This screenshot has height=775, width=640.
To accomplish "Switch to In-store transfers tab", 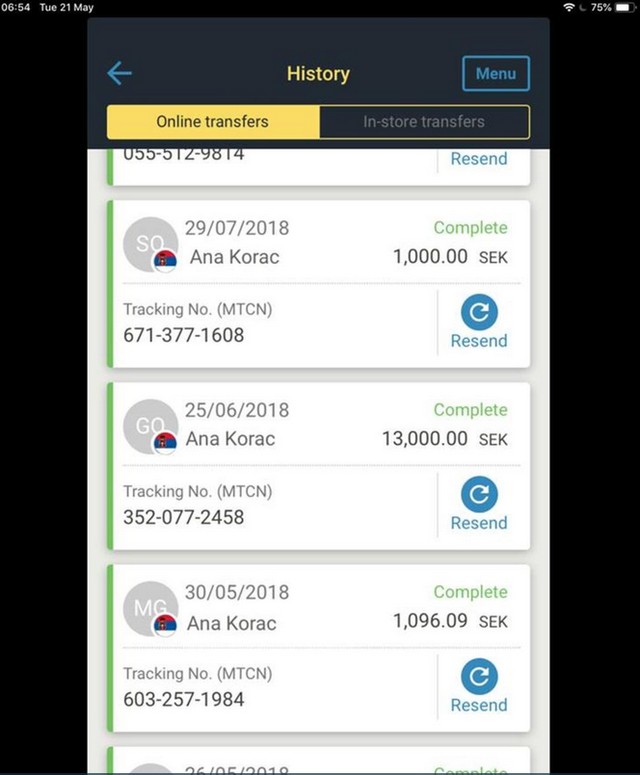I will pos(424,122).
